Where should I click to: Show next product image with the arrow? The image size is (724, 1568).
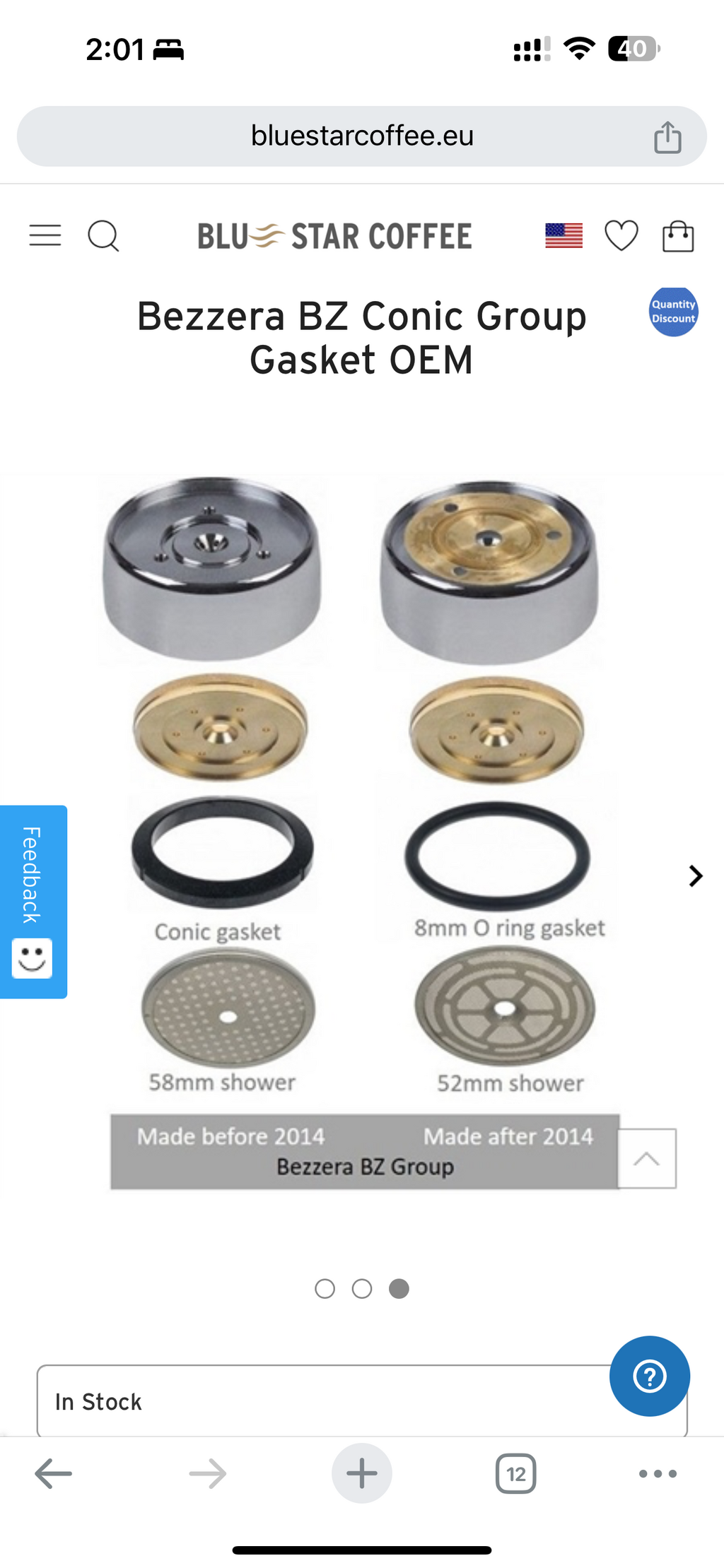point(696,876)
